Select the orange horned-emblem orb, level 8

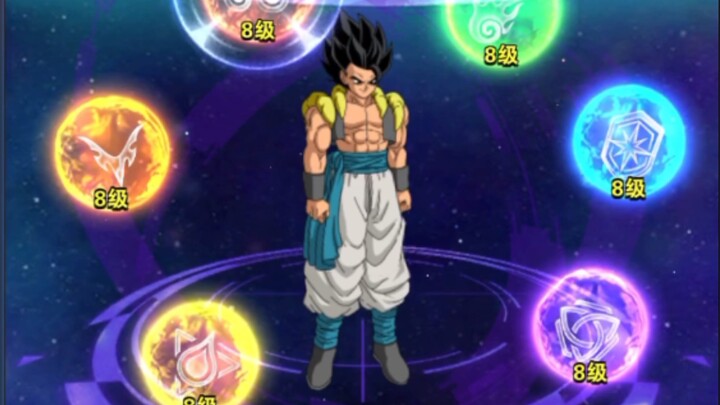click(112, 152)
